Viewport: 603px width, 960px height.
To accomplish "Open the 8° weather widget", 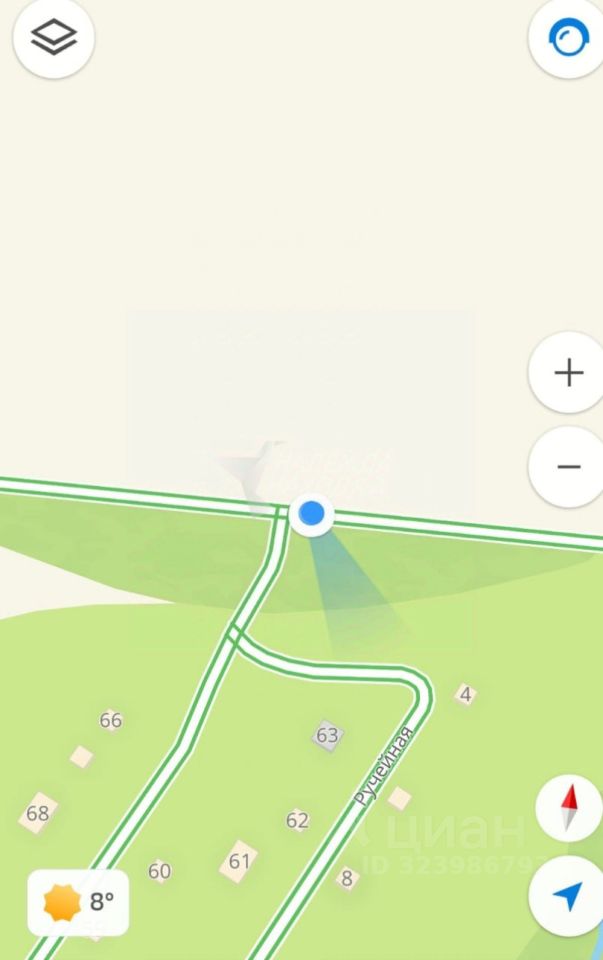I will [79, 903].
